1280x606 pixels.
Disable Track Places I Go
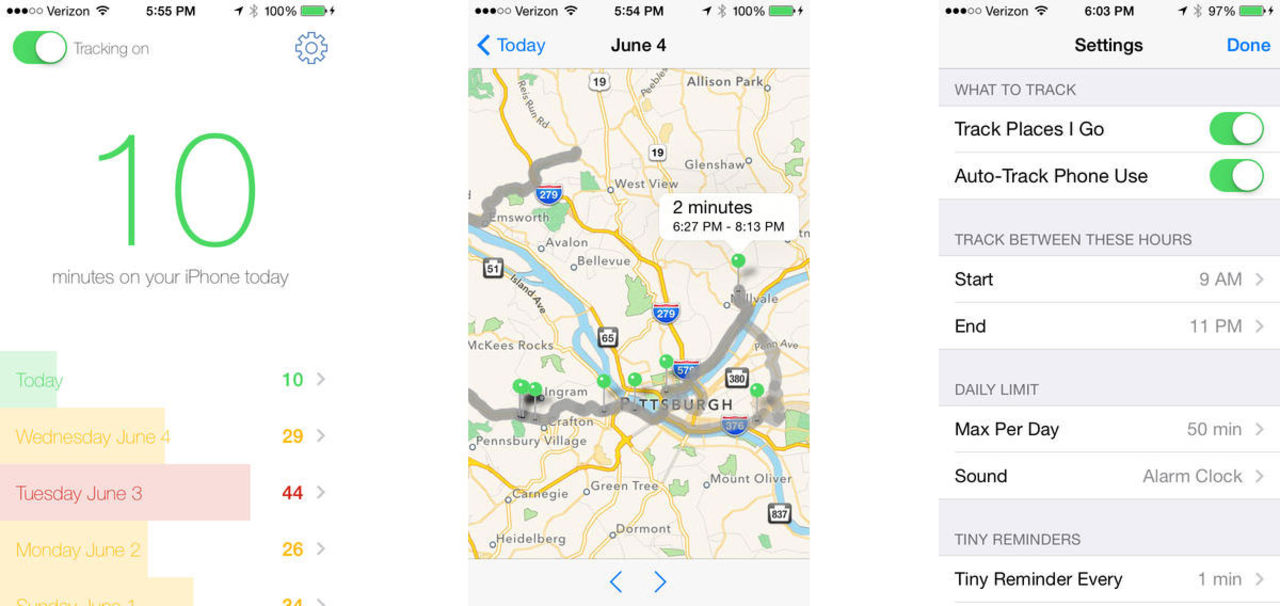coord(1236,129)
